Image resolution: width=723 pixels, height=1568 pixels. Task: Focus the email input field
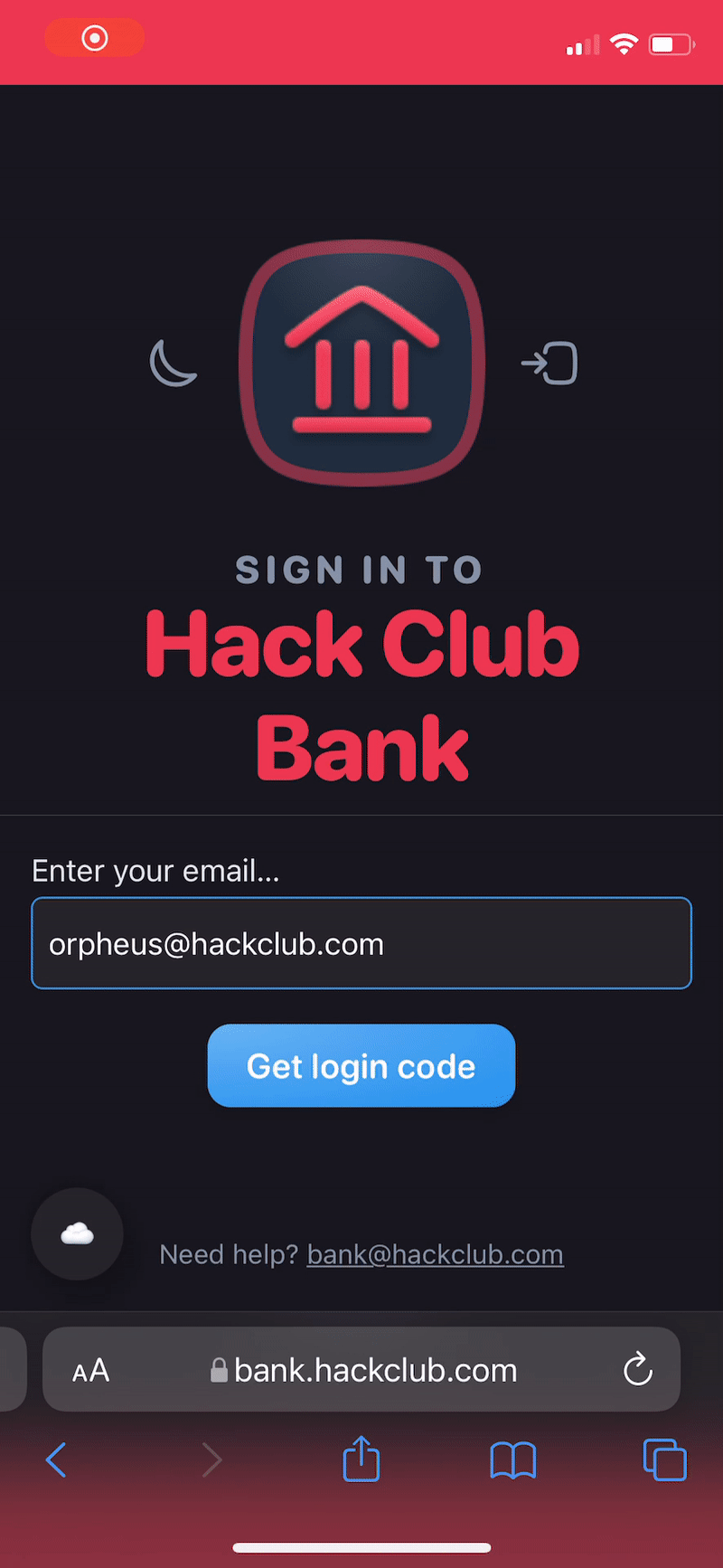pos(361,943)
